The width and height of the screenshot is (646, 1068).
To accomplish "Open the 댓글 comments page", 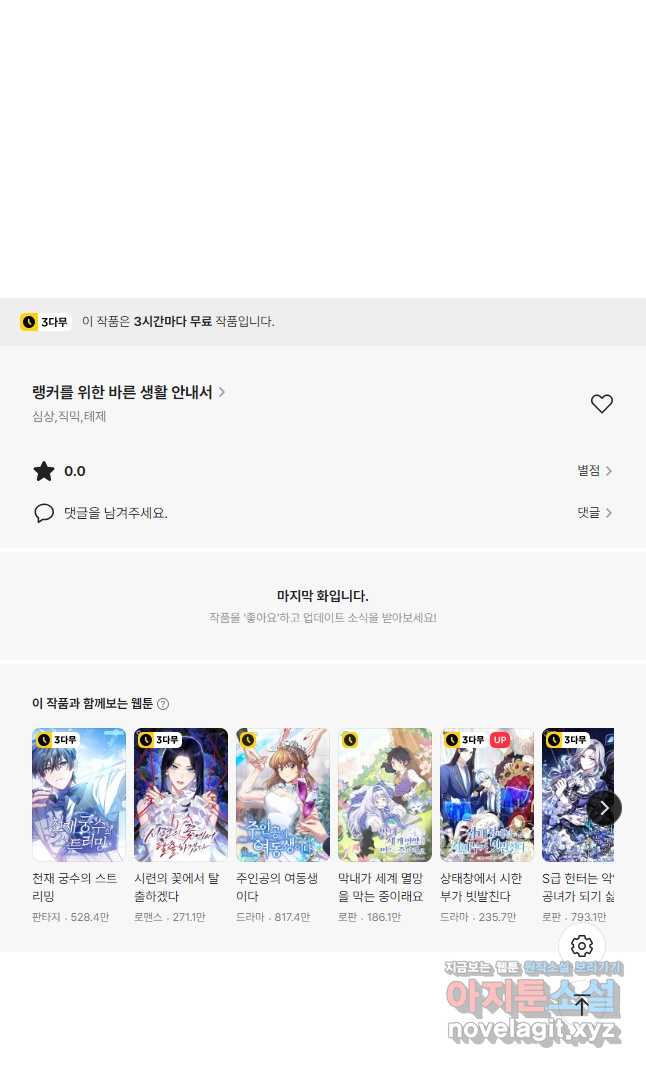I will tap(594, 513).
